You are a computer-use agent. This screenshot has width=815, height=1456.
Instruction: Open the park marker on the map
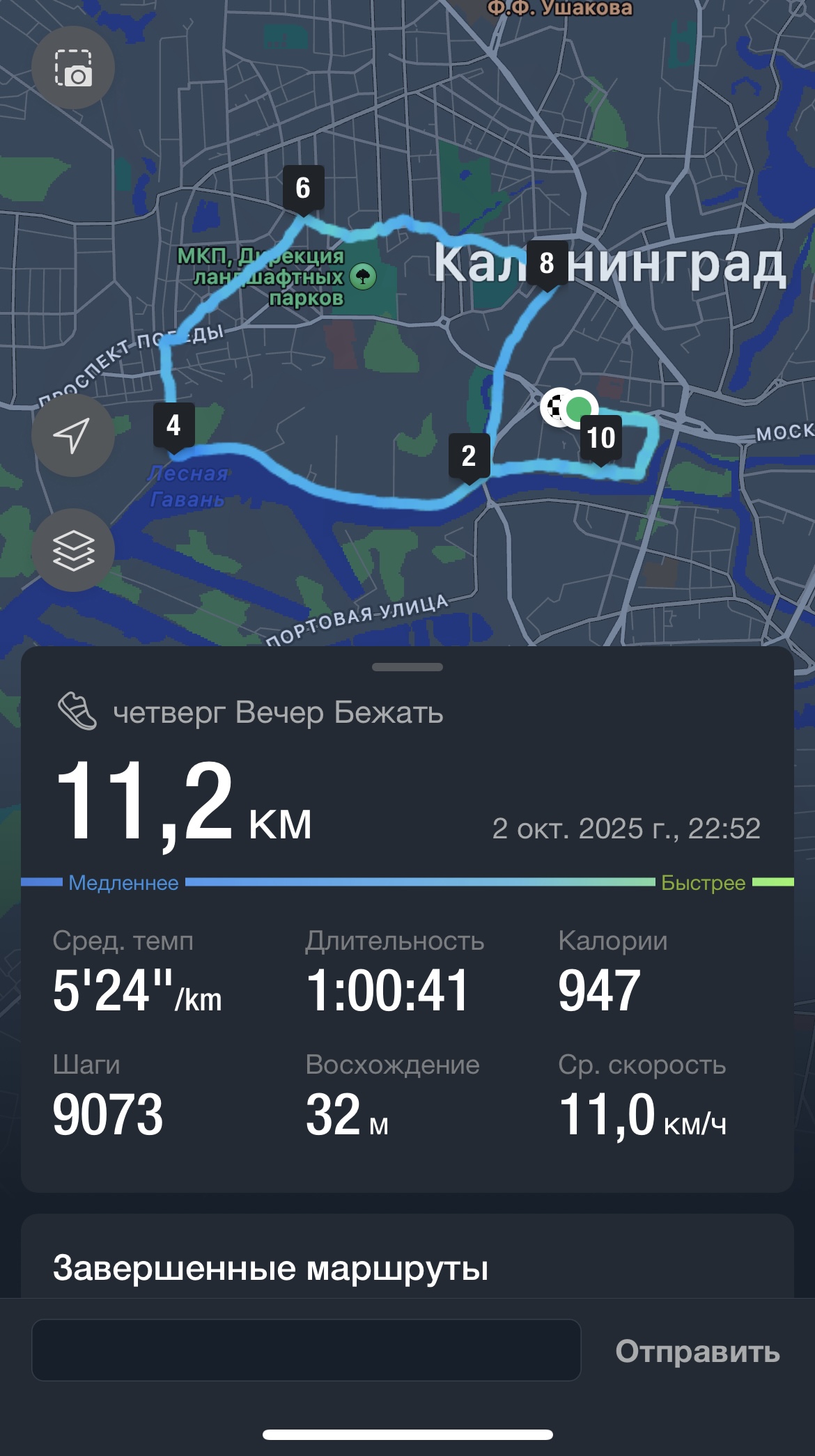pyautogui.click(x=363, y=276)
